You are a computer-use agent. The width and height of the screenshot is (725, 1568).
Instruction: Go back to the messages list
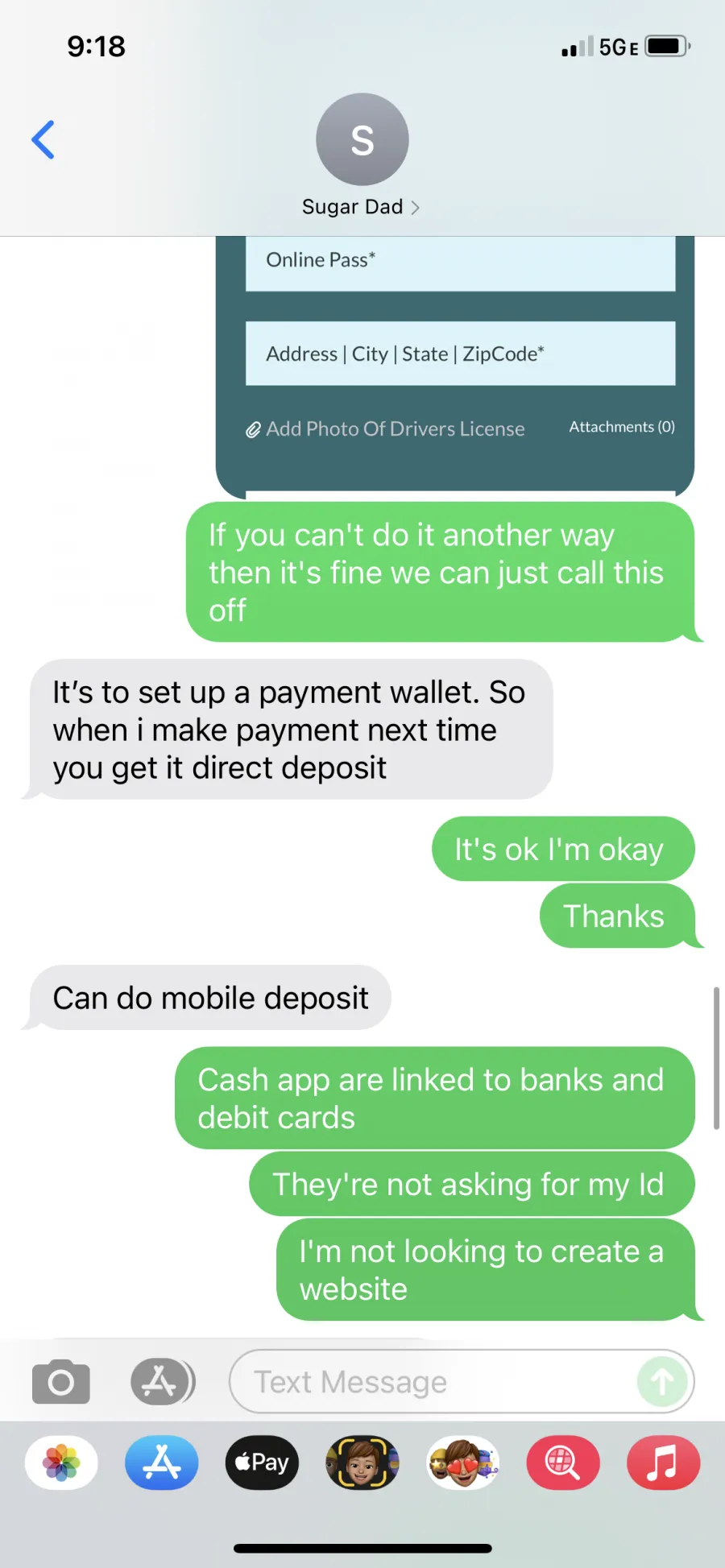(x=43, y=140)
